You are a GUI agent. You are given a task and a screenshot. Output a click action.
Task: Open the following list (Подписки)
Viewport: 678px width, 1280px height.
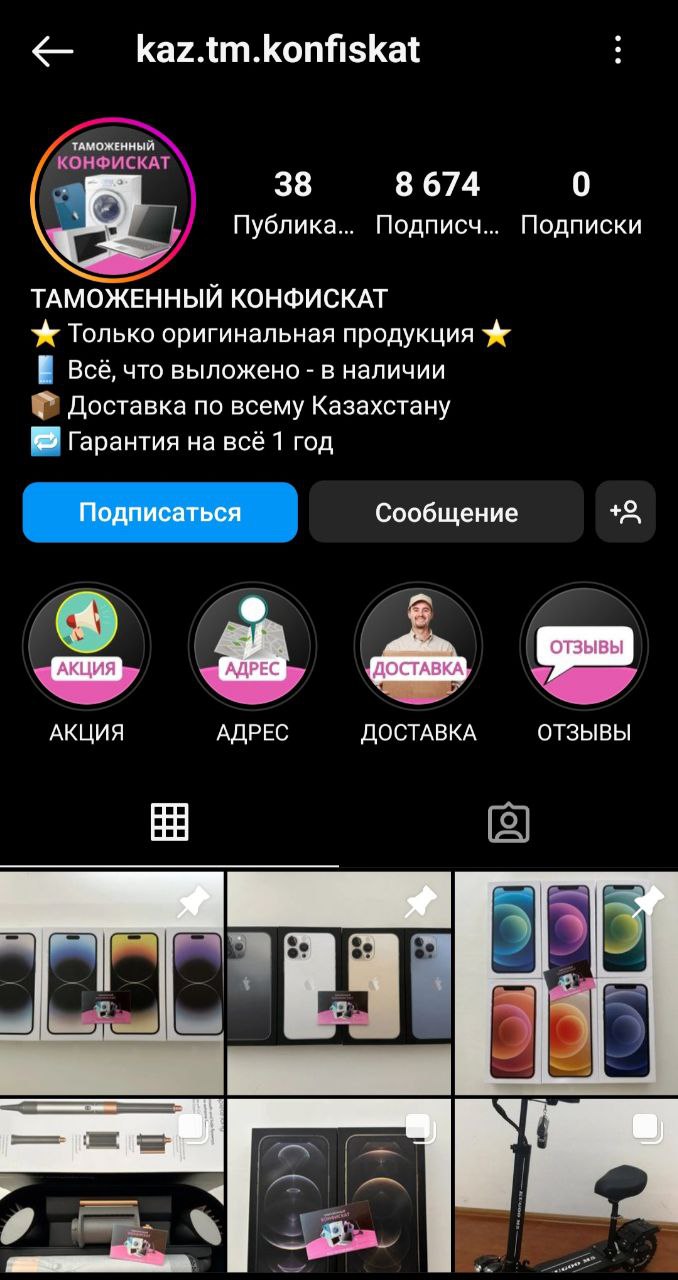[x=581, y=202]
